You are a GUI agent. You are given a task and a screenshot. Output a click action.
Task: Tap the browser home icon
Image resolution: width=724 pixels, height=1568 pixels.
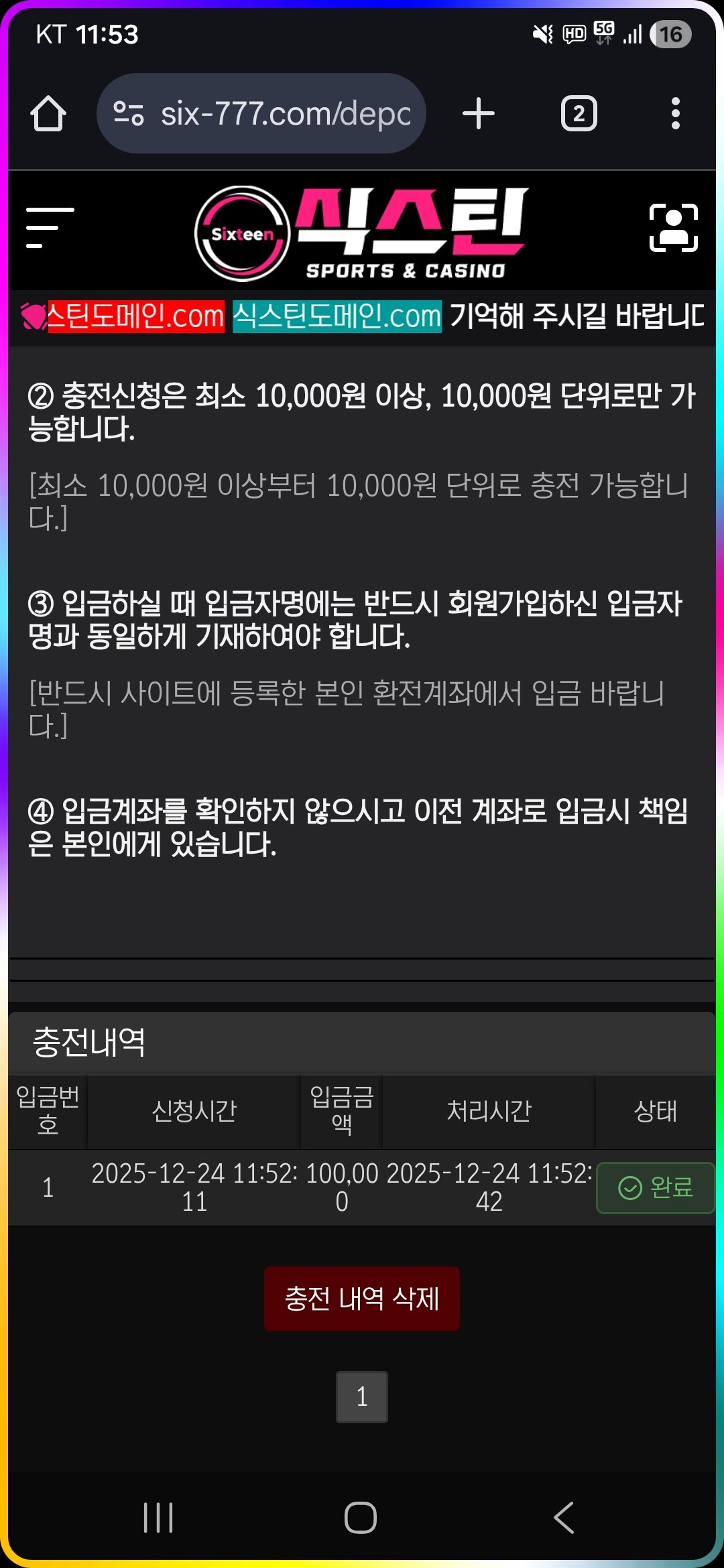pos(48,113)
